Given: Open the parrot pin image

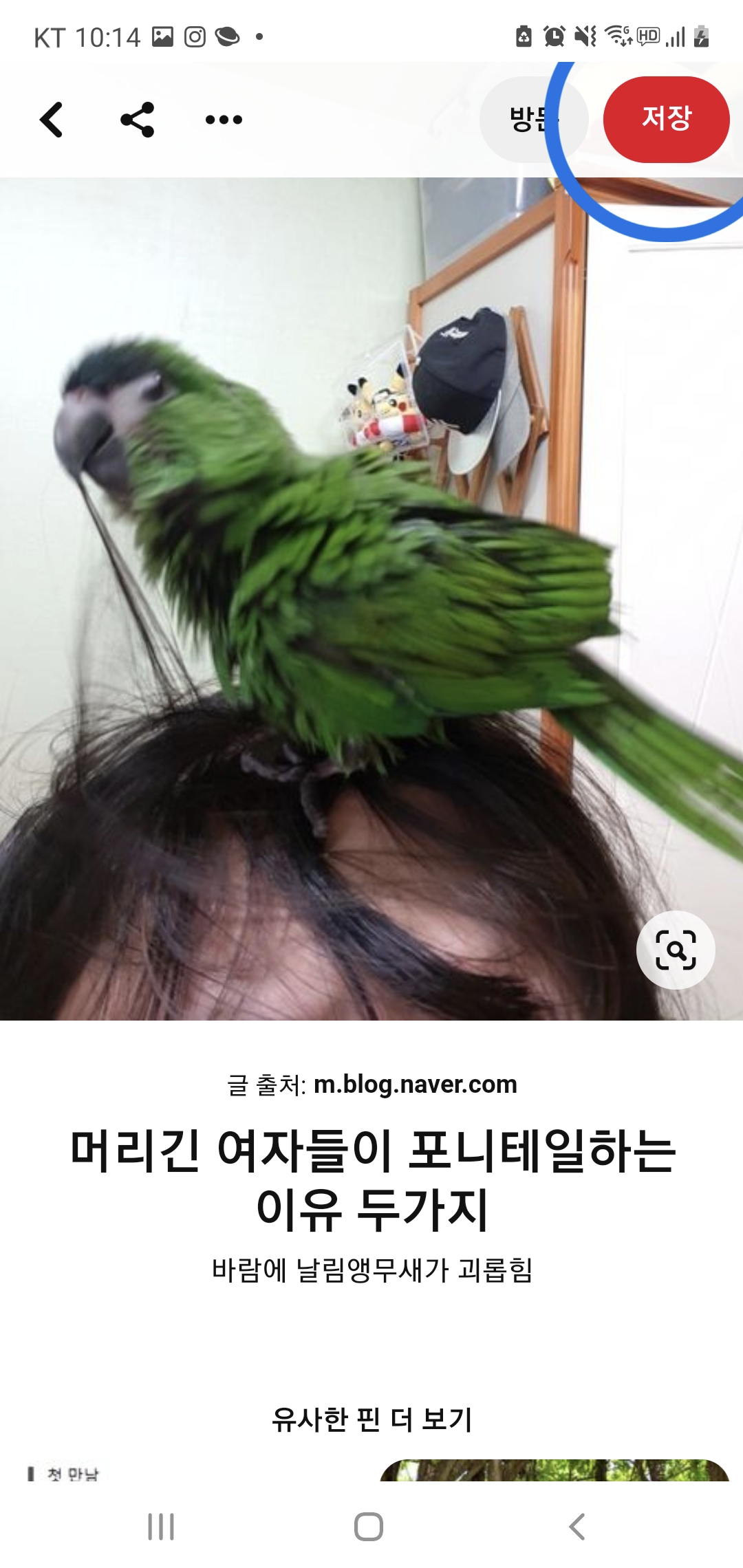Looking at the screenshot, I should pyautogui.click(x=371, y=598).
